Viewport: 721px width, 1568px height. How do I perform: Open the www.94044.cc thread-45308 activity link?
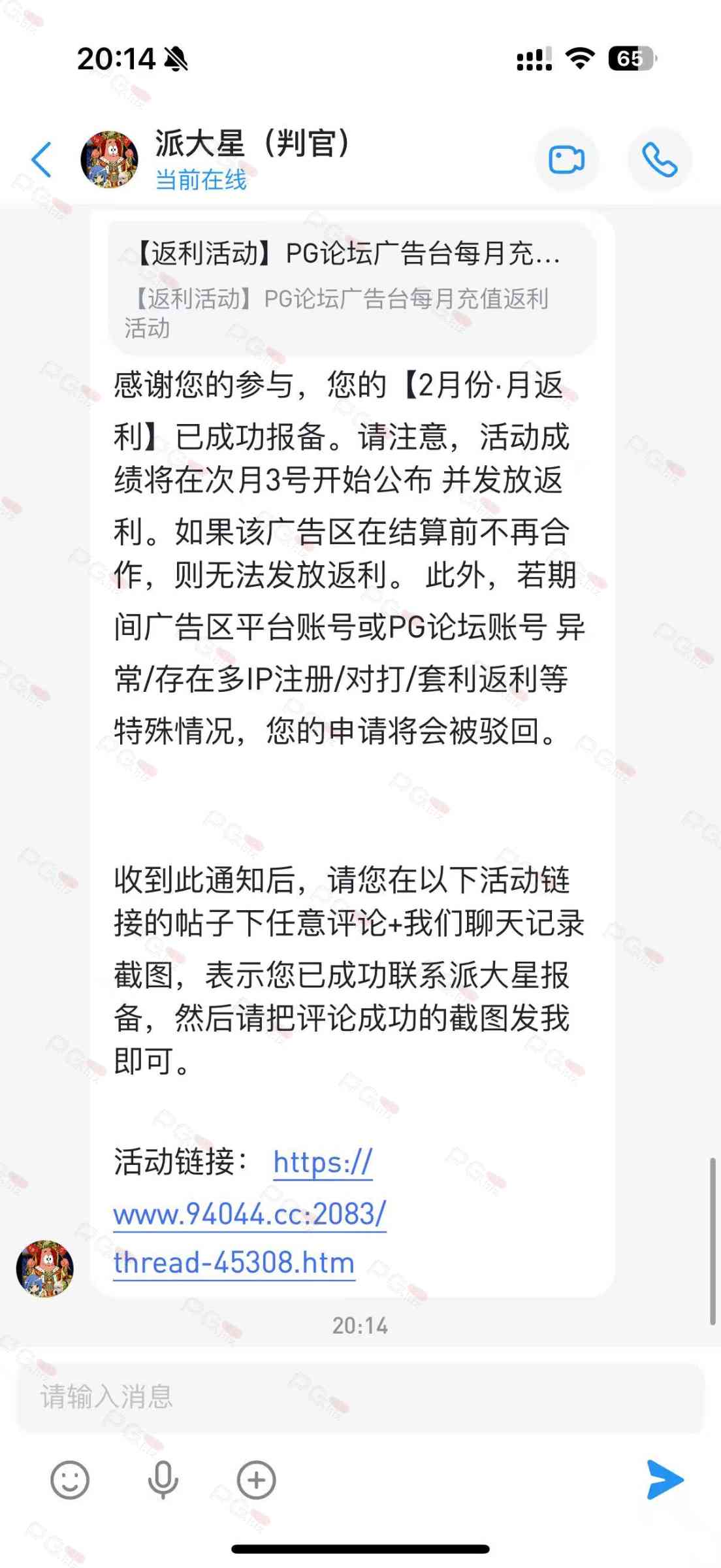tap(249, 1215)
